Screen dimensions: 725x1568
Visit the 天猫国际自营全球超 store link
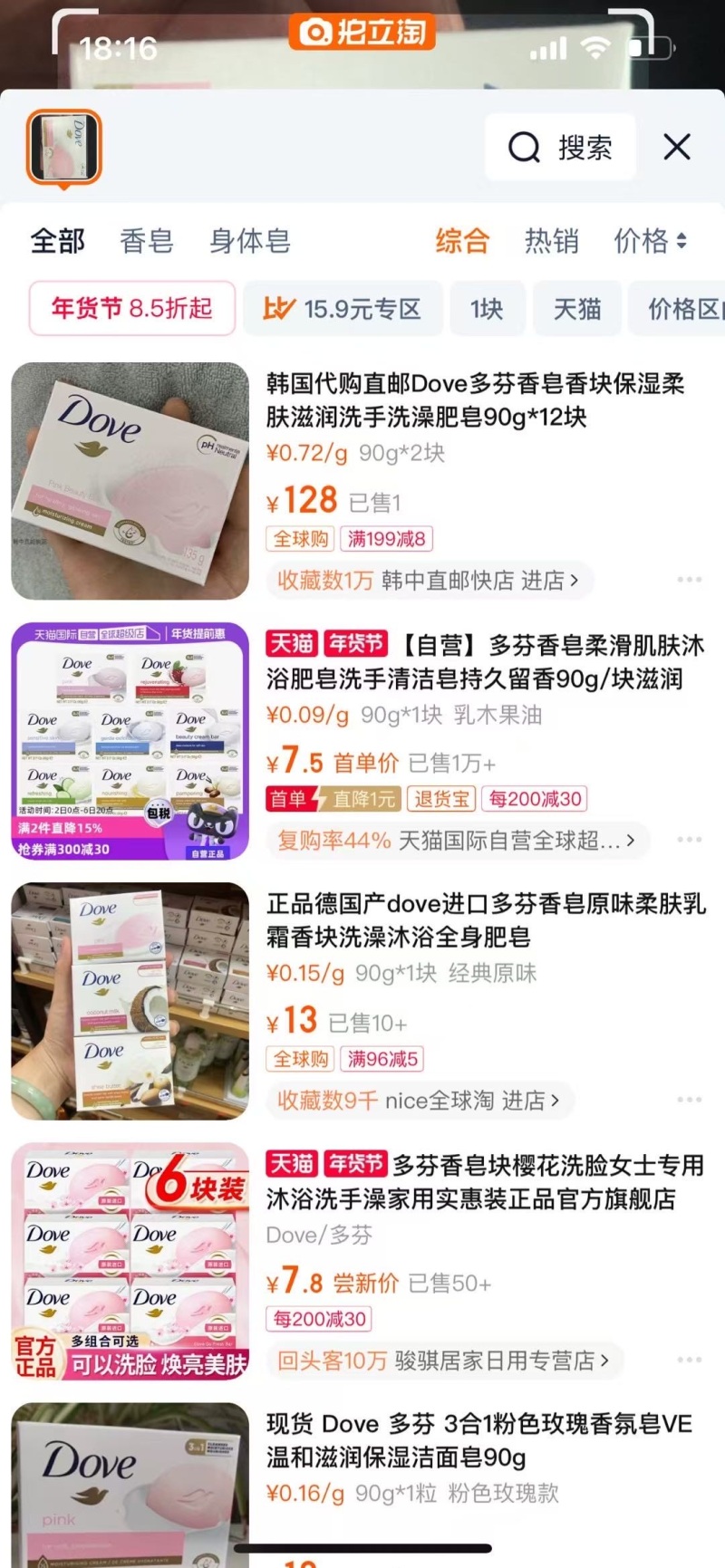pos(517,841)
